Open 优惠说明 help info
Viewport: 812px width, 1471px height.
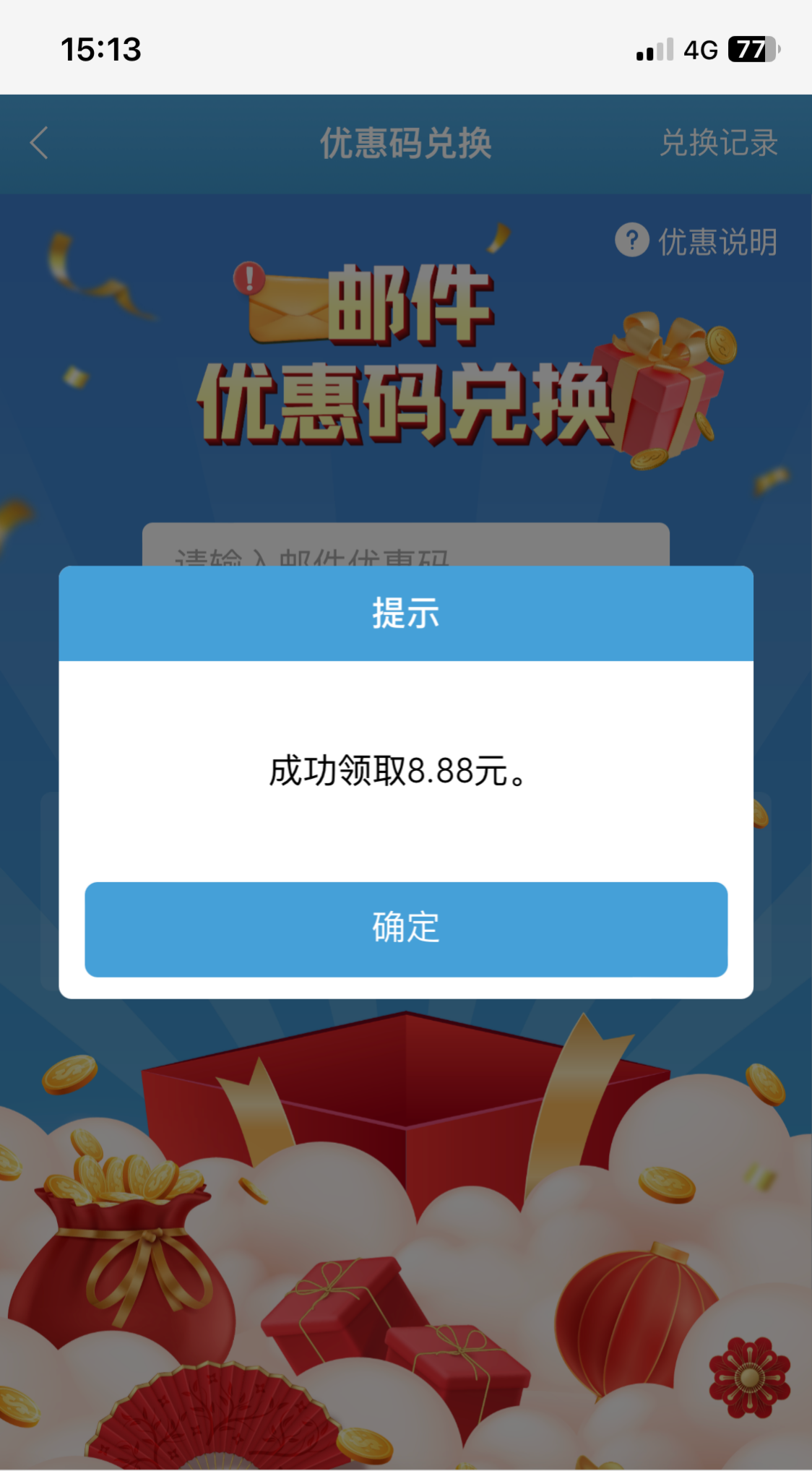click(x=696, y=241)
